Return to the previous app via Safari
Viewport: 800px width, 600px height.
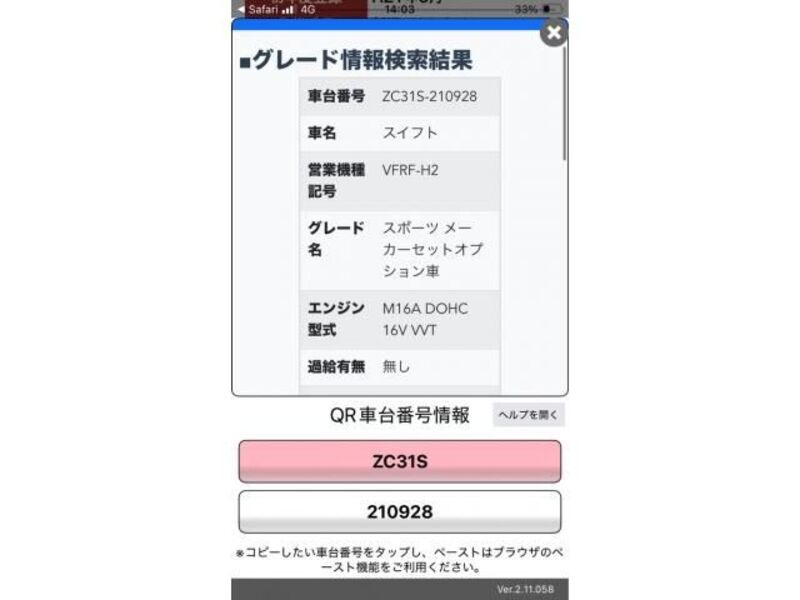[259, 9]
